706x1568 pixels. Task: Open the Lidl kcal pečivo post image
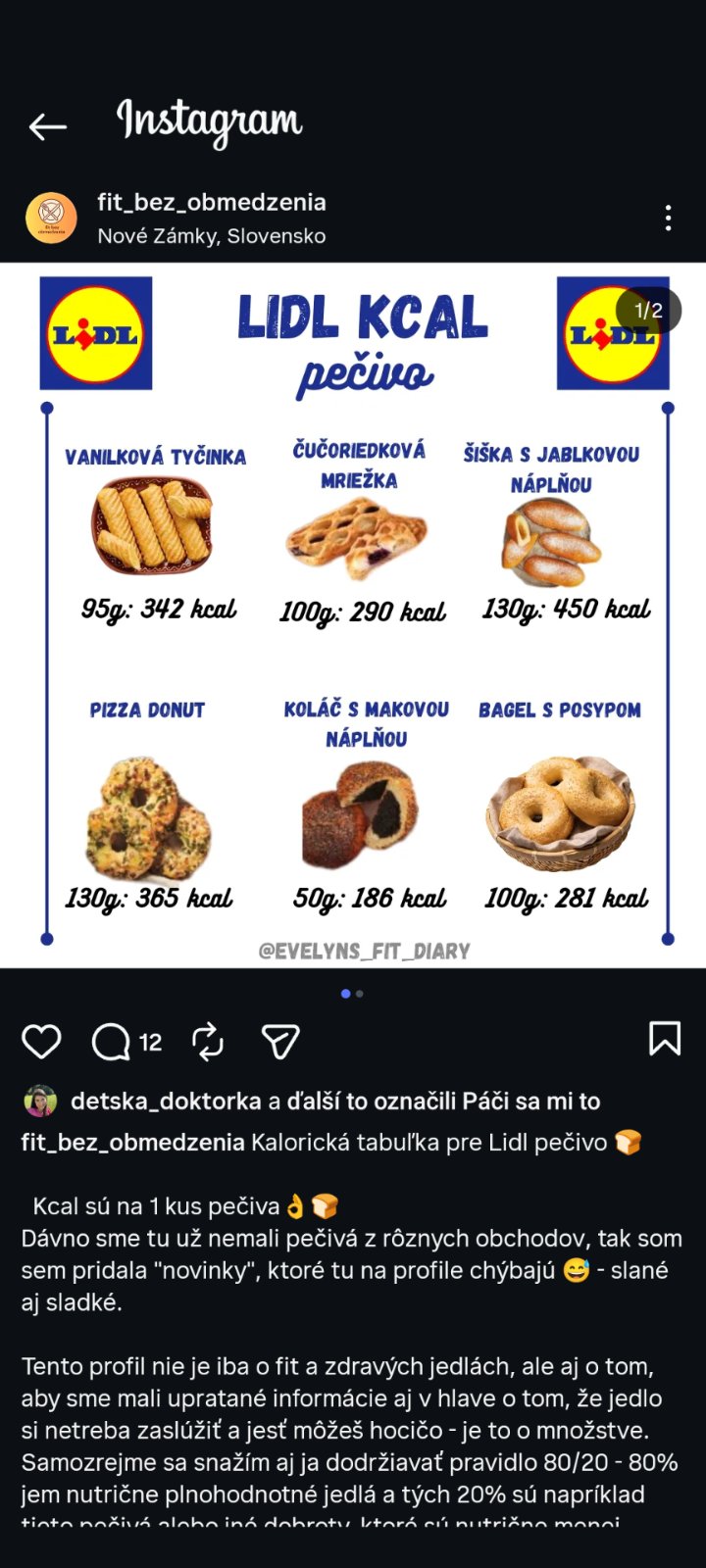coord(353,615)
